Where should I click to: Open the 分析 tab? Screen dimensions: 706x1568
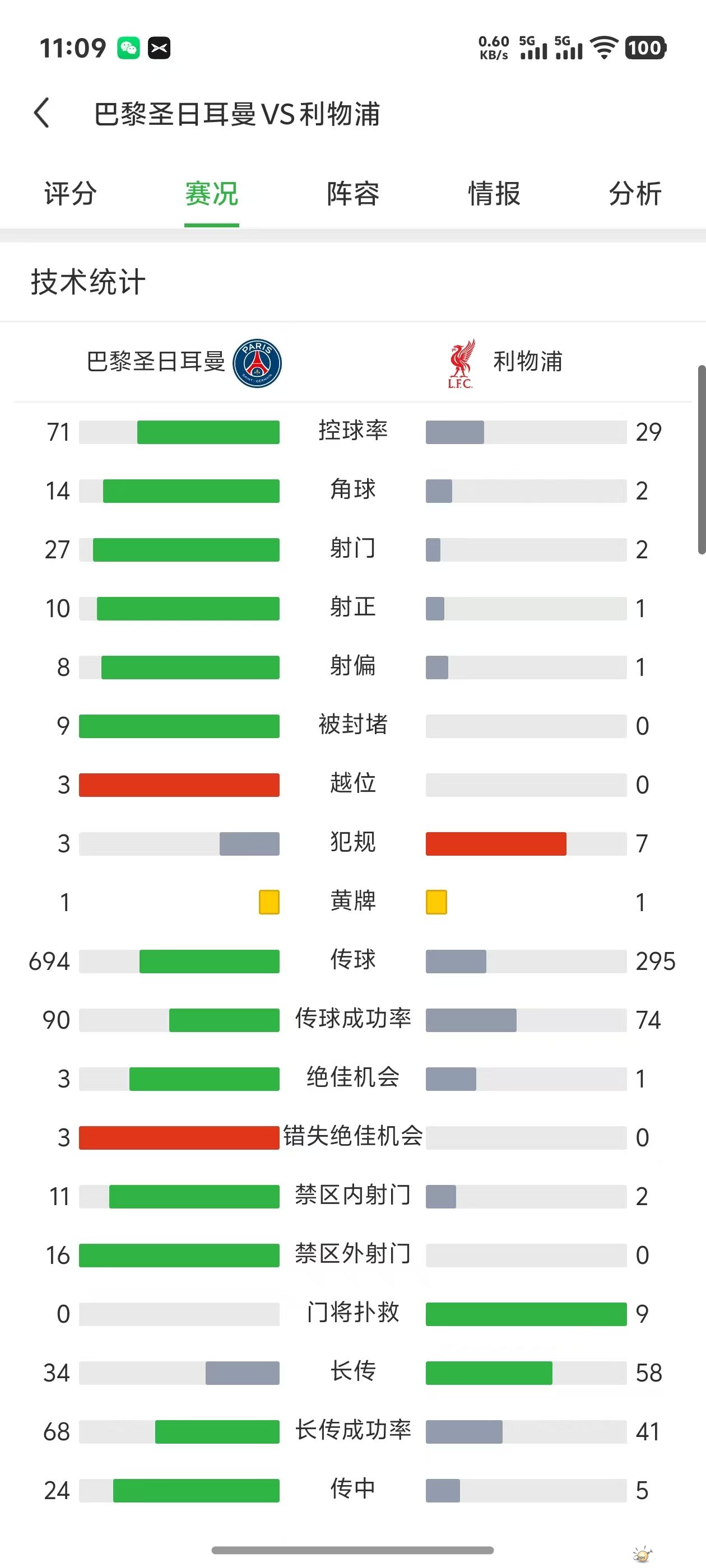(635, 194)
